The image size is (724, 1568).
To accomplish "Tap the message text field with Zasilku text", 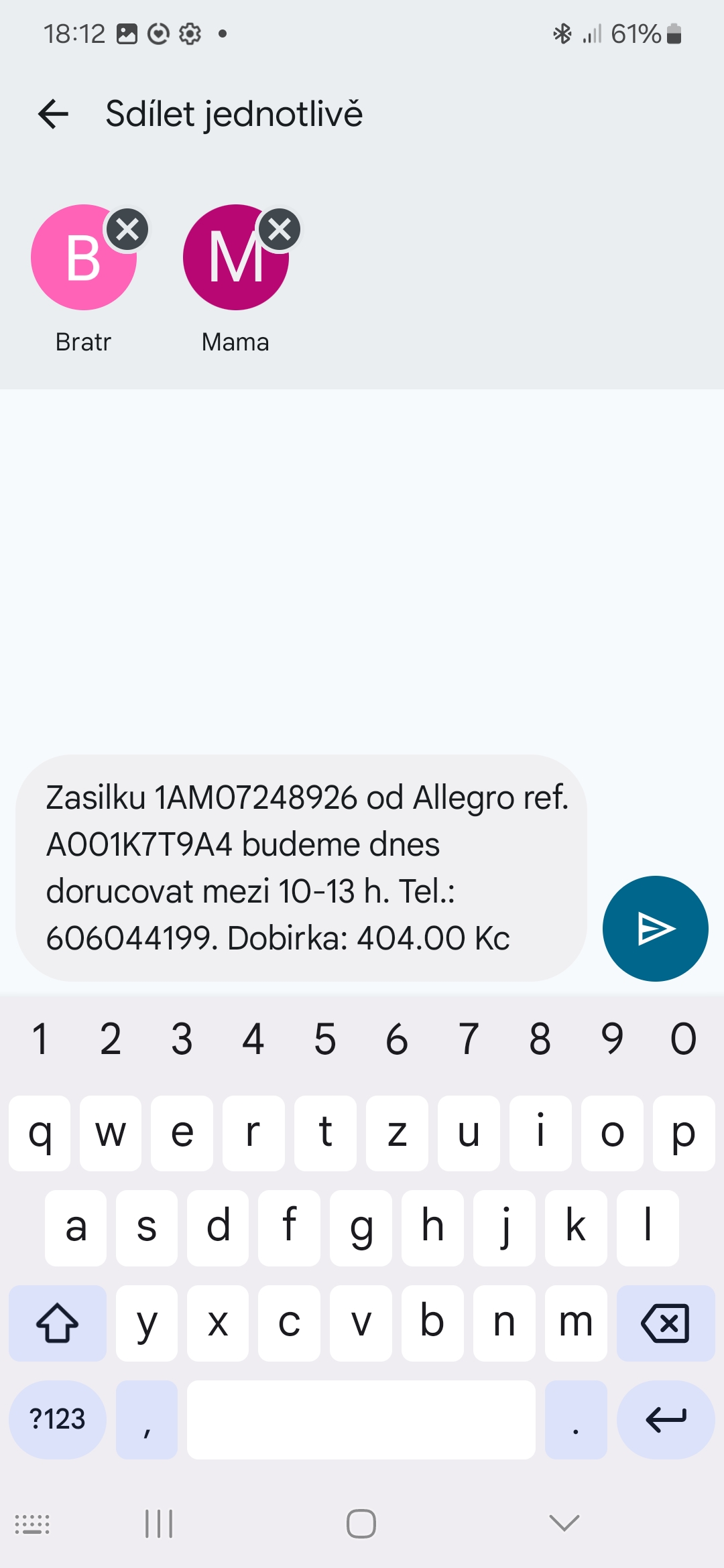I will 301,868.
